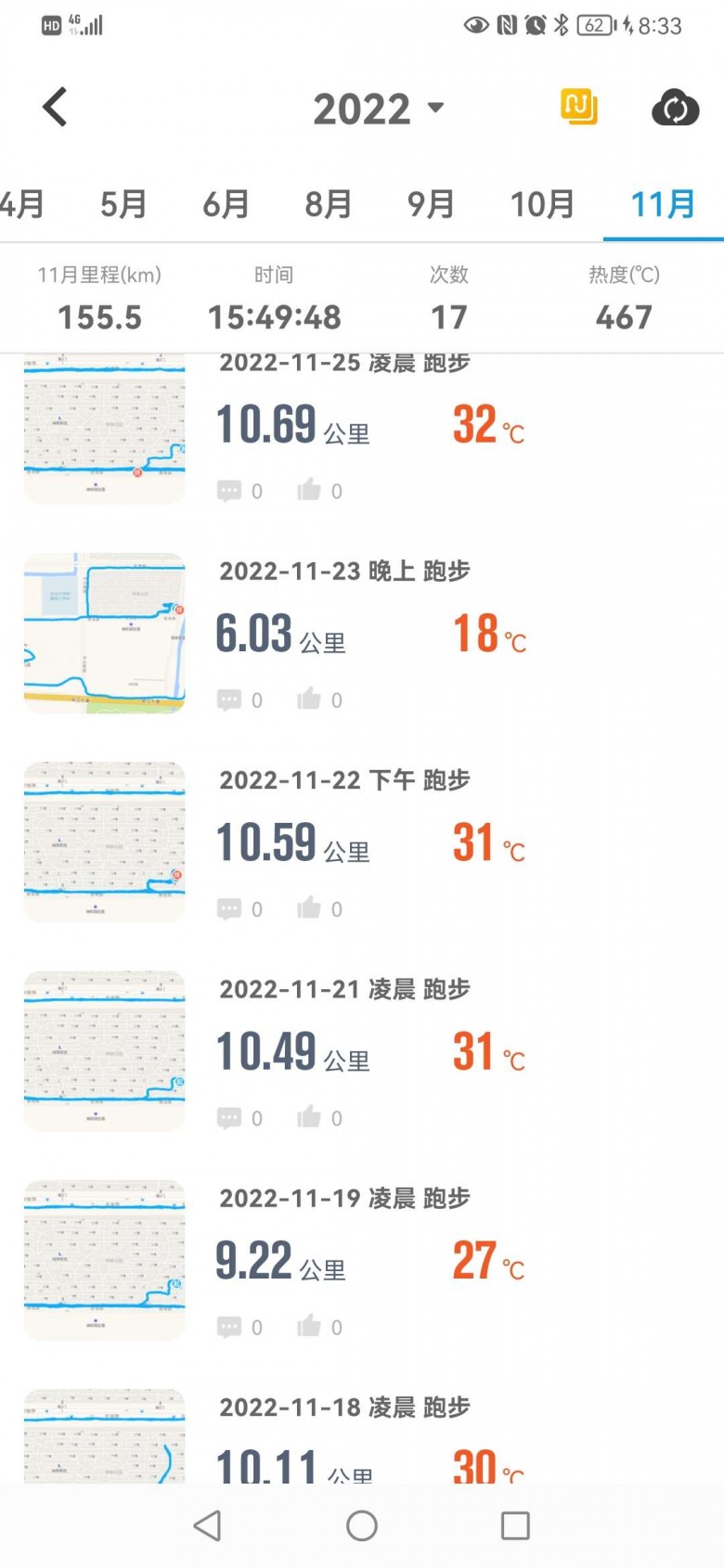Screen dimensions: 724x1568
Task: Switch to the 5月 tab
Action: pyautogui.click(x=123, y=204)
